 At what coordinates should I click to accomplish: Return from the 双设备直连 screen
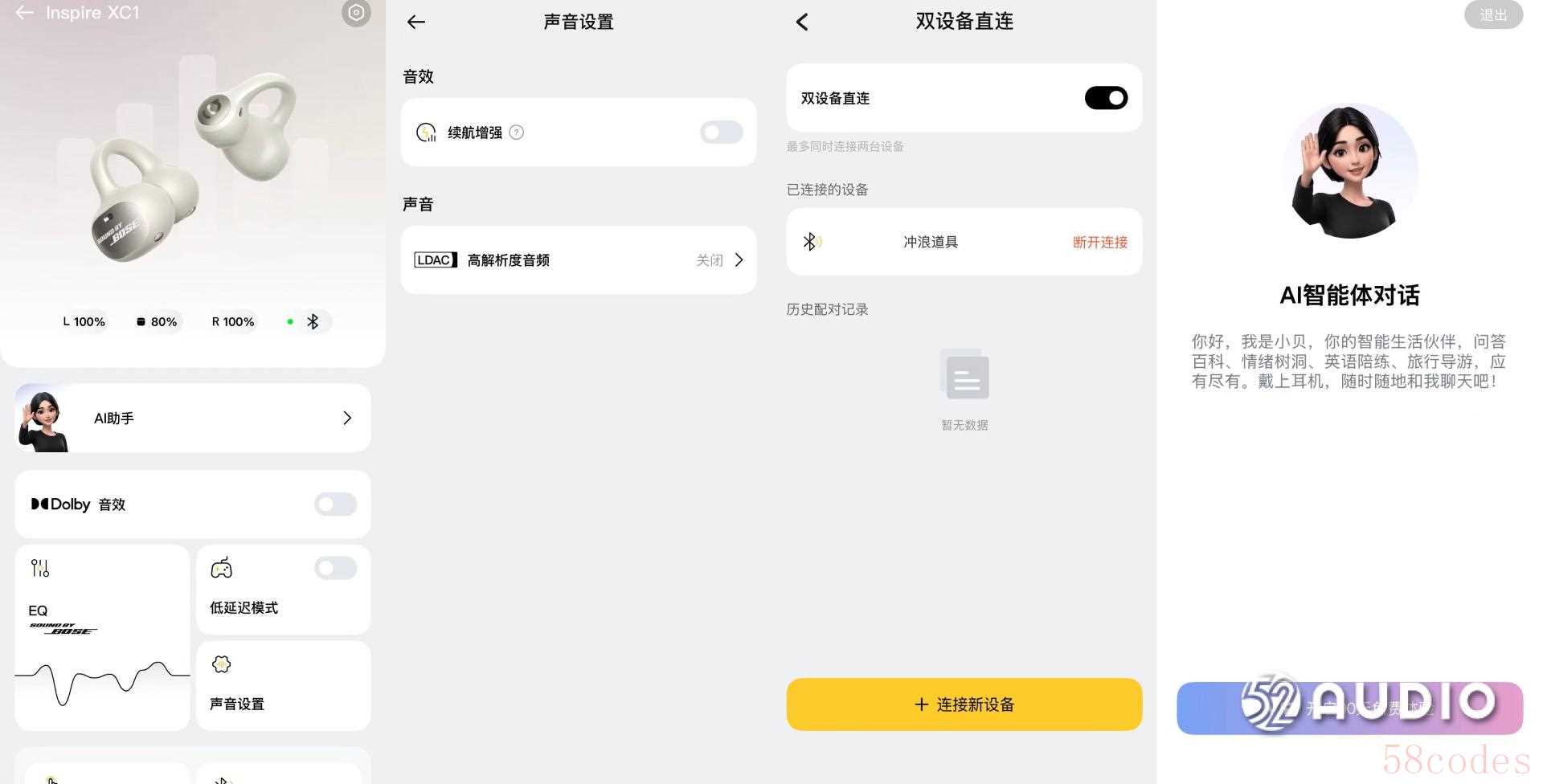pos(802,22)
